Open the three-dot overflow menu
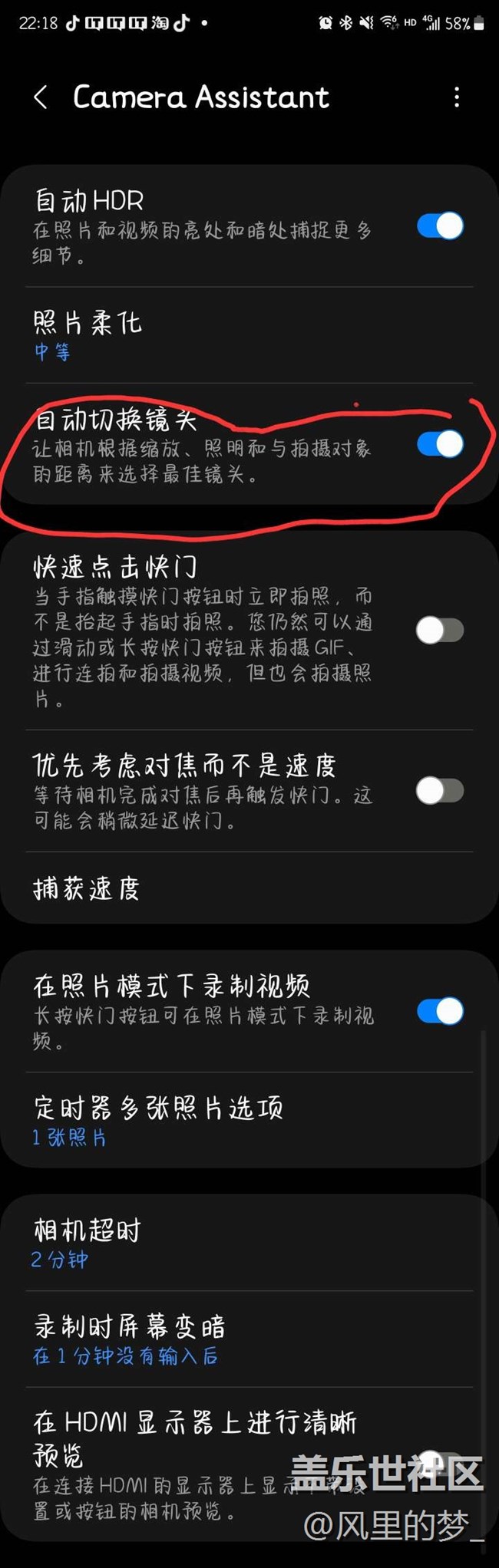This screenshot has height=1568, width=499. (x=457, y=97)
